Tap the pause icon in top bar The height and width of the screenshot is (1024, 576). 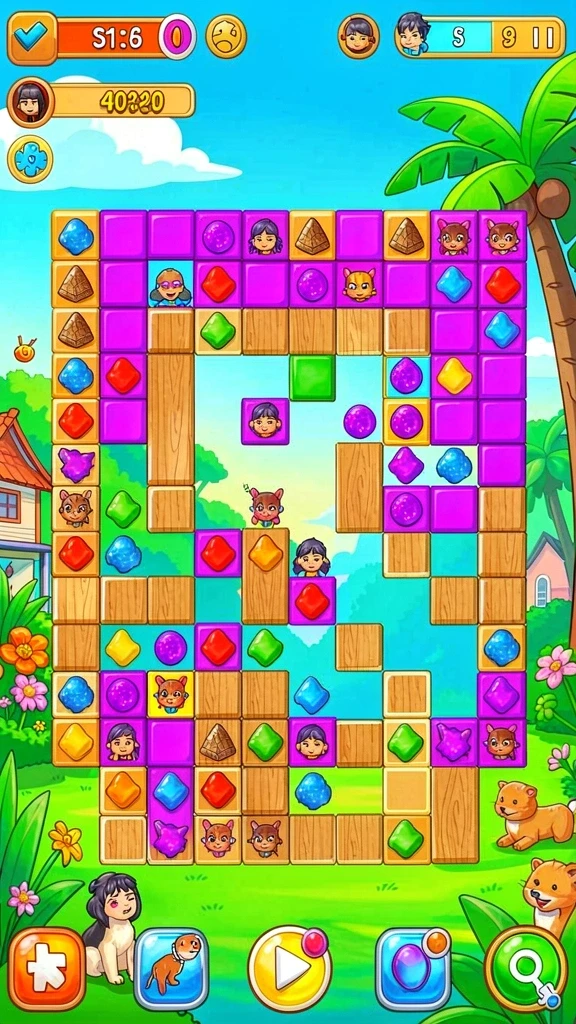coord(543,38)
